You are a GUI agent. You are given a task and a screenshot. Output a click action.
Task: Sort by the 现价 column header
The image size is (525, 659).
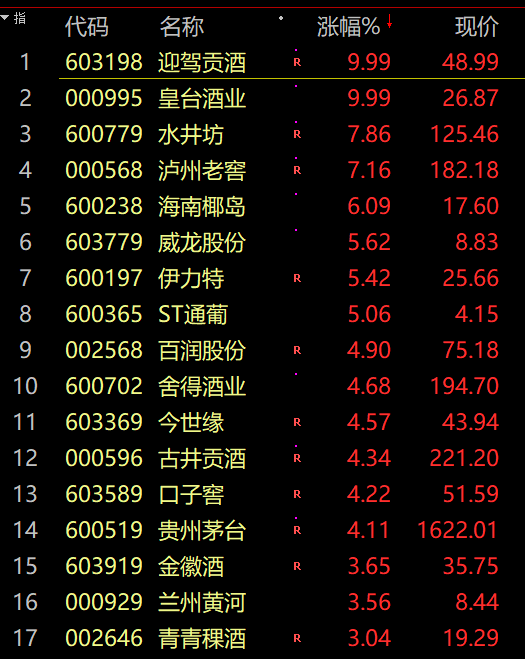click(477, 26)
